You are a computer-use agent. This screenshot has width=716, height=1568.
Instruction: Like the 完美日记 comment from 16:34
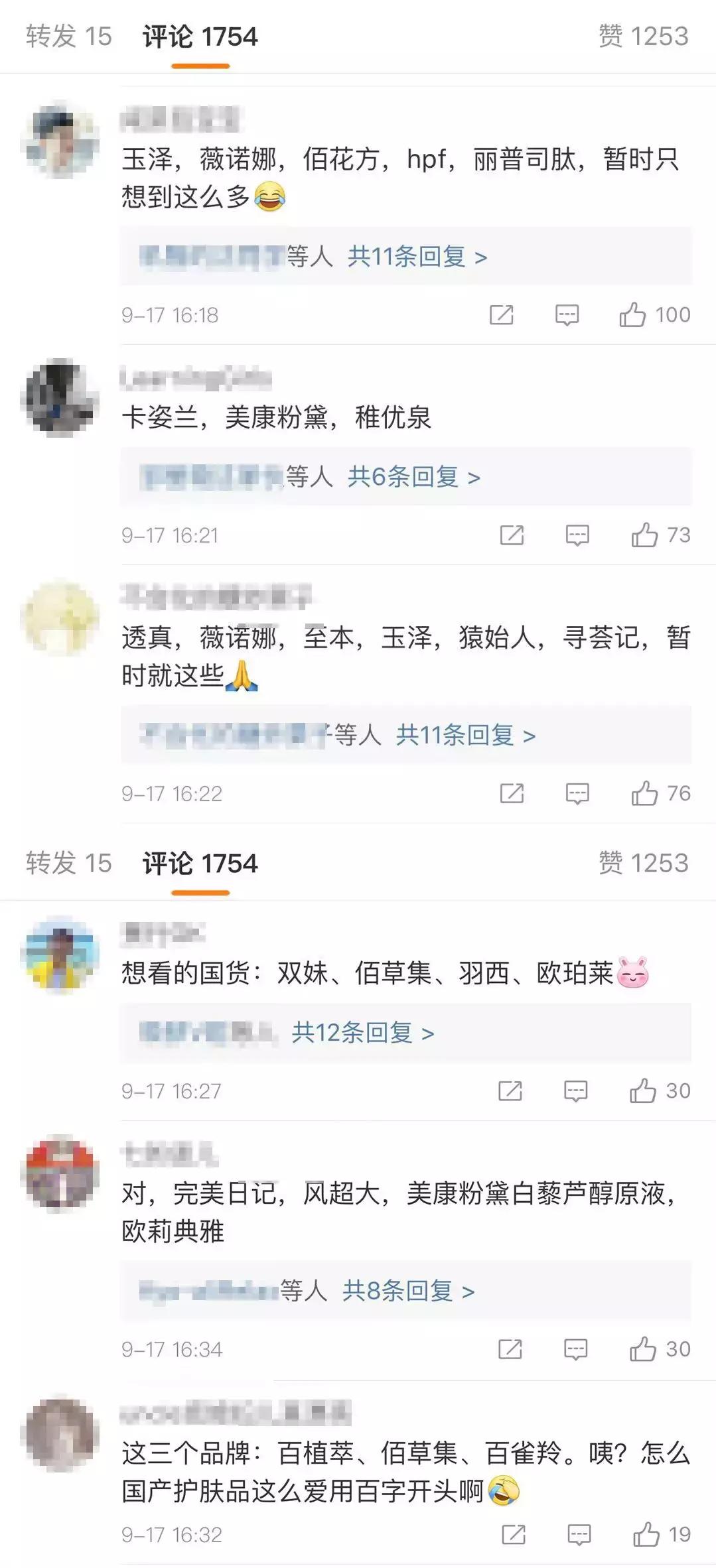(643, 1349)
